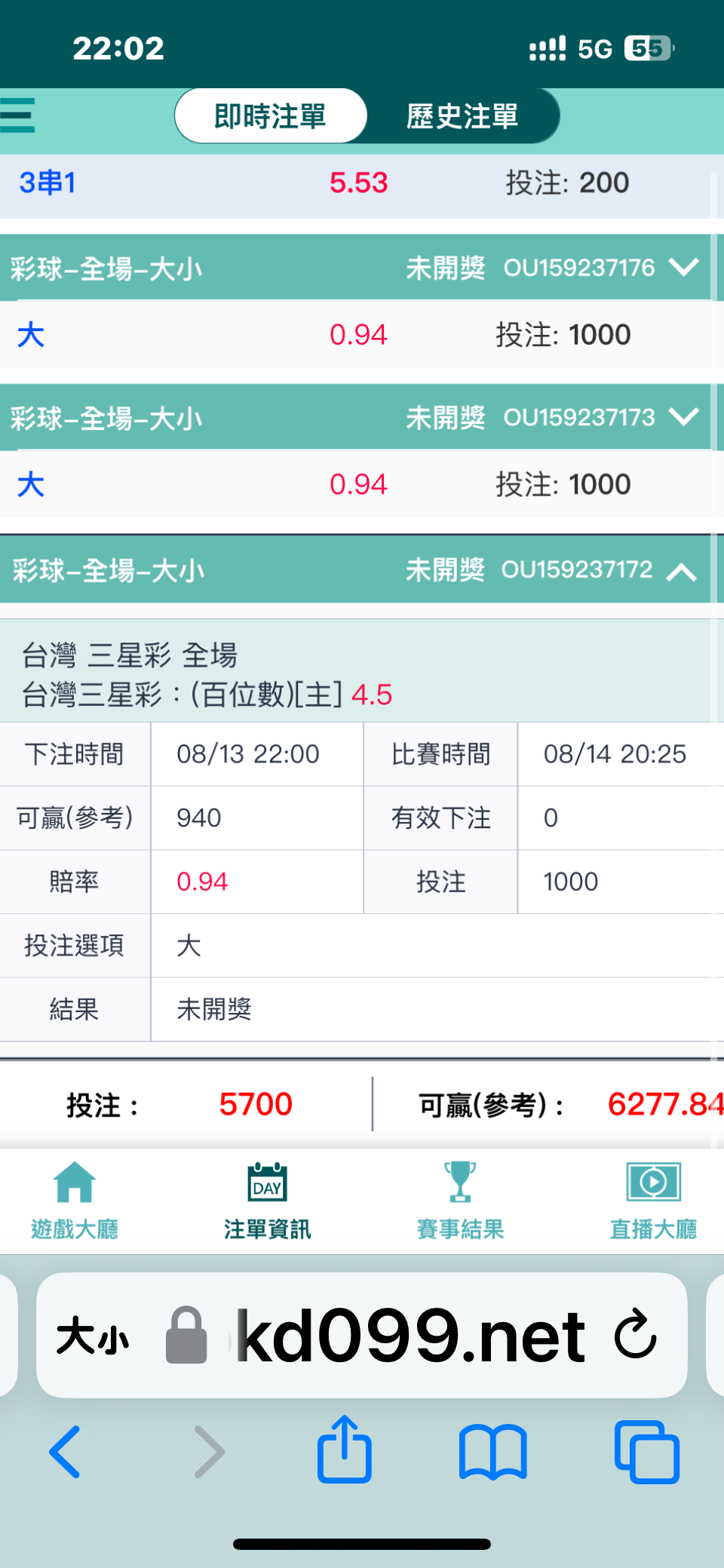Open Safari bookmarks
This screenshot has height=1568, width=724.
(x=493, y=1452)
